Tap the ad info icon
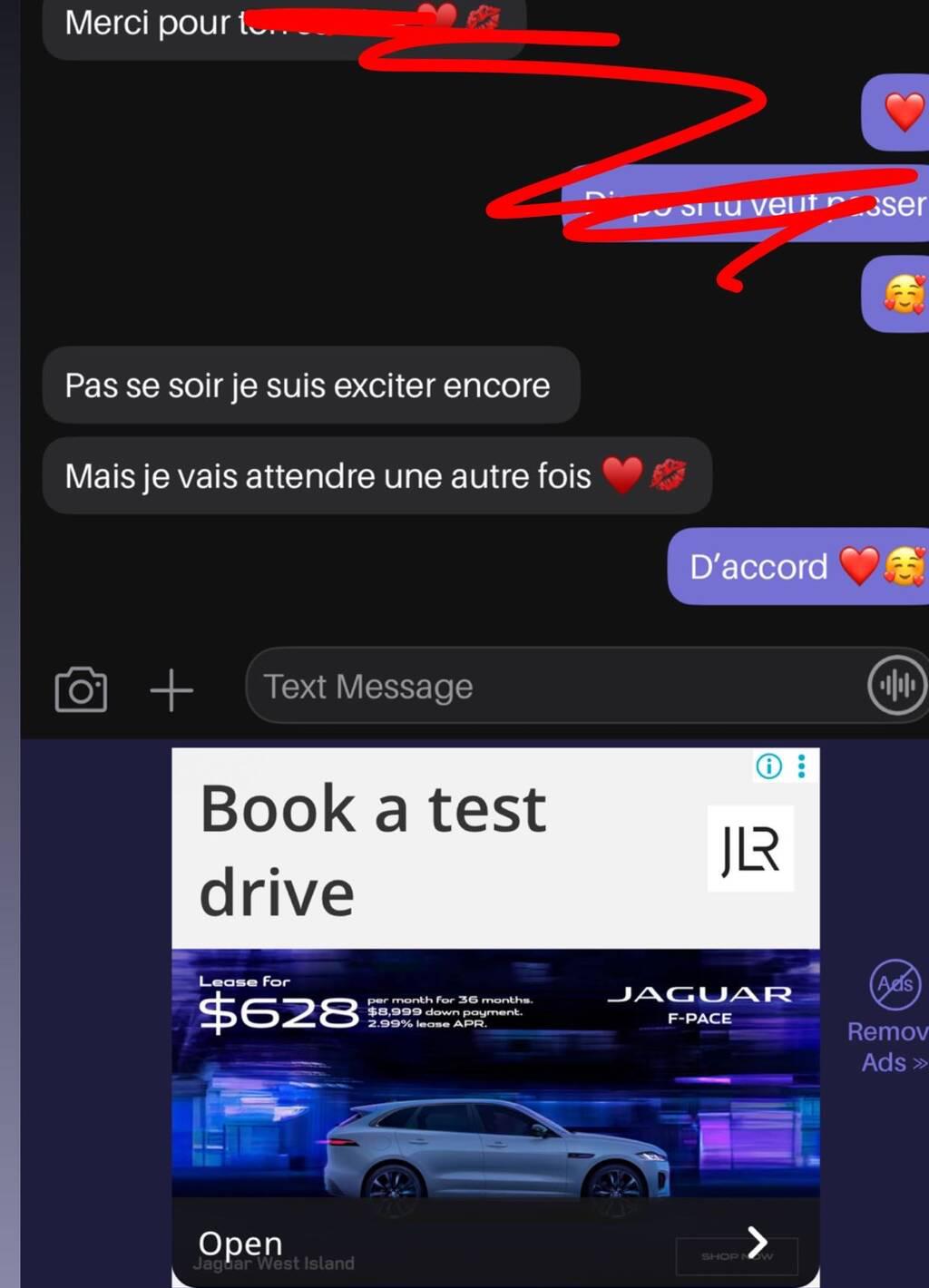The image size is (929, 1288). coord(768,766)
